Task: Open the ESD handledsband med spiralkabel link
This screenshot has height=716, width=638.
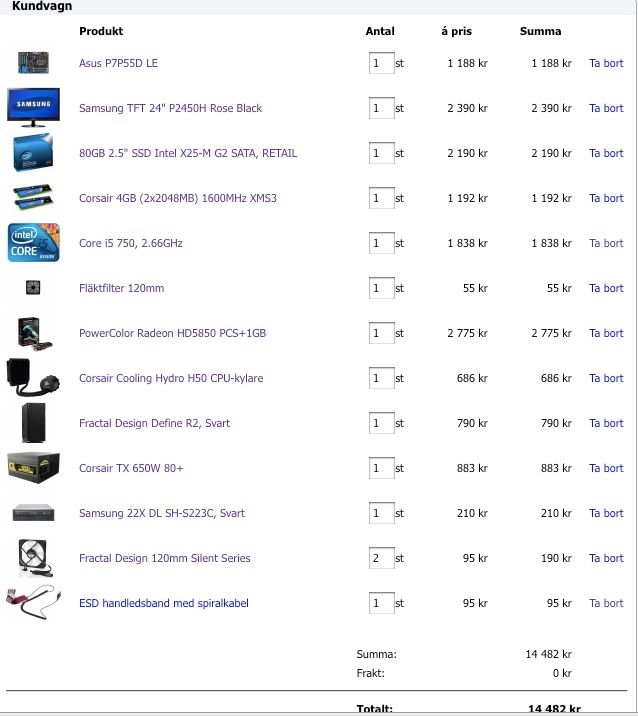Action: [163, 603]
